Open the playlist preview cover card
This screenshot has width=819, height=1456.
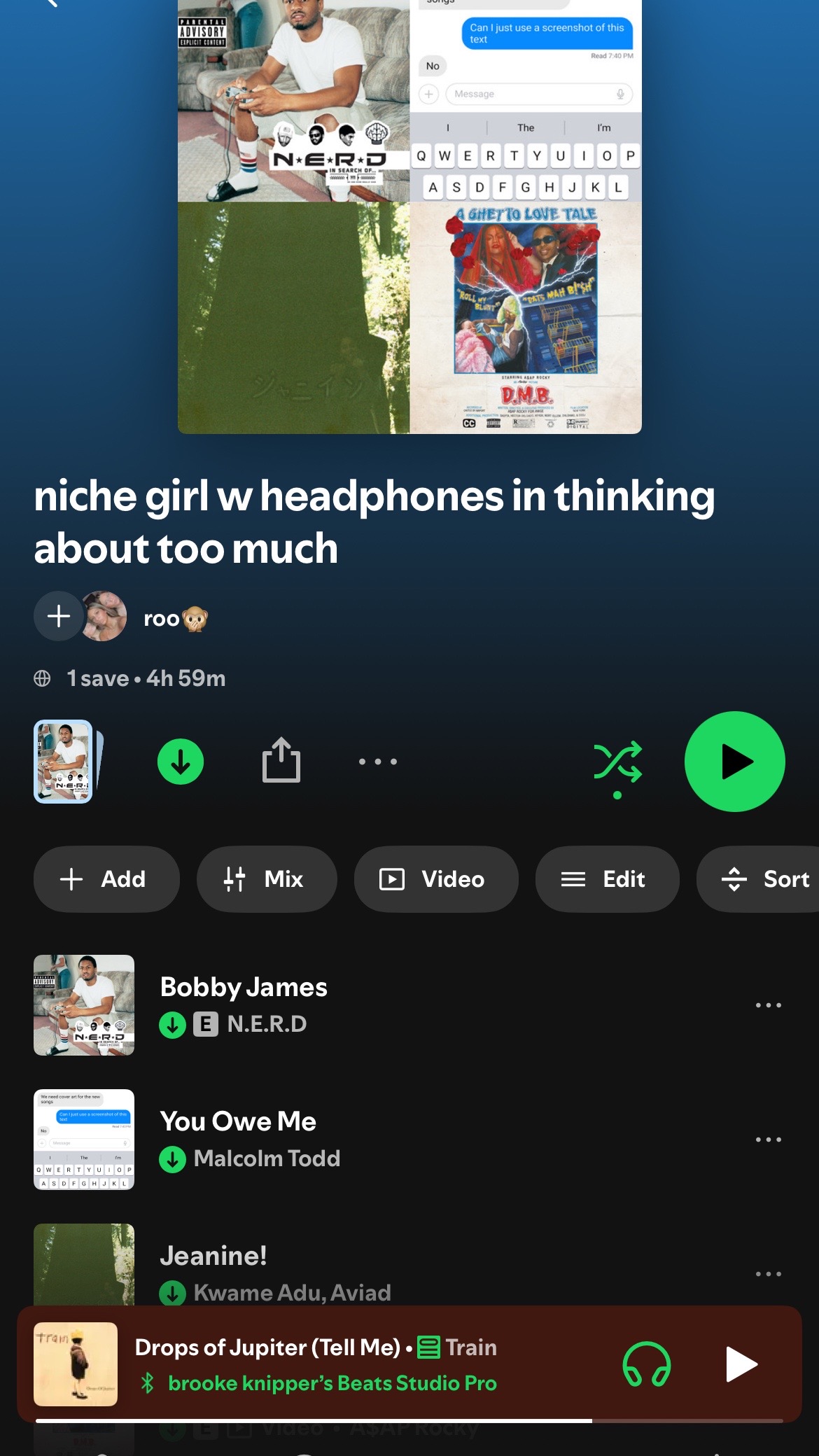tap(64, 762)
